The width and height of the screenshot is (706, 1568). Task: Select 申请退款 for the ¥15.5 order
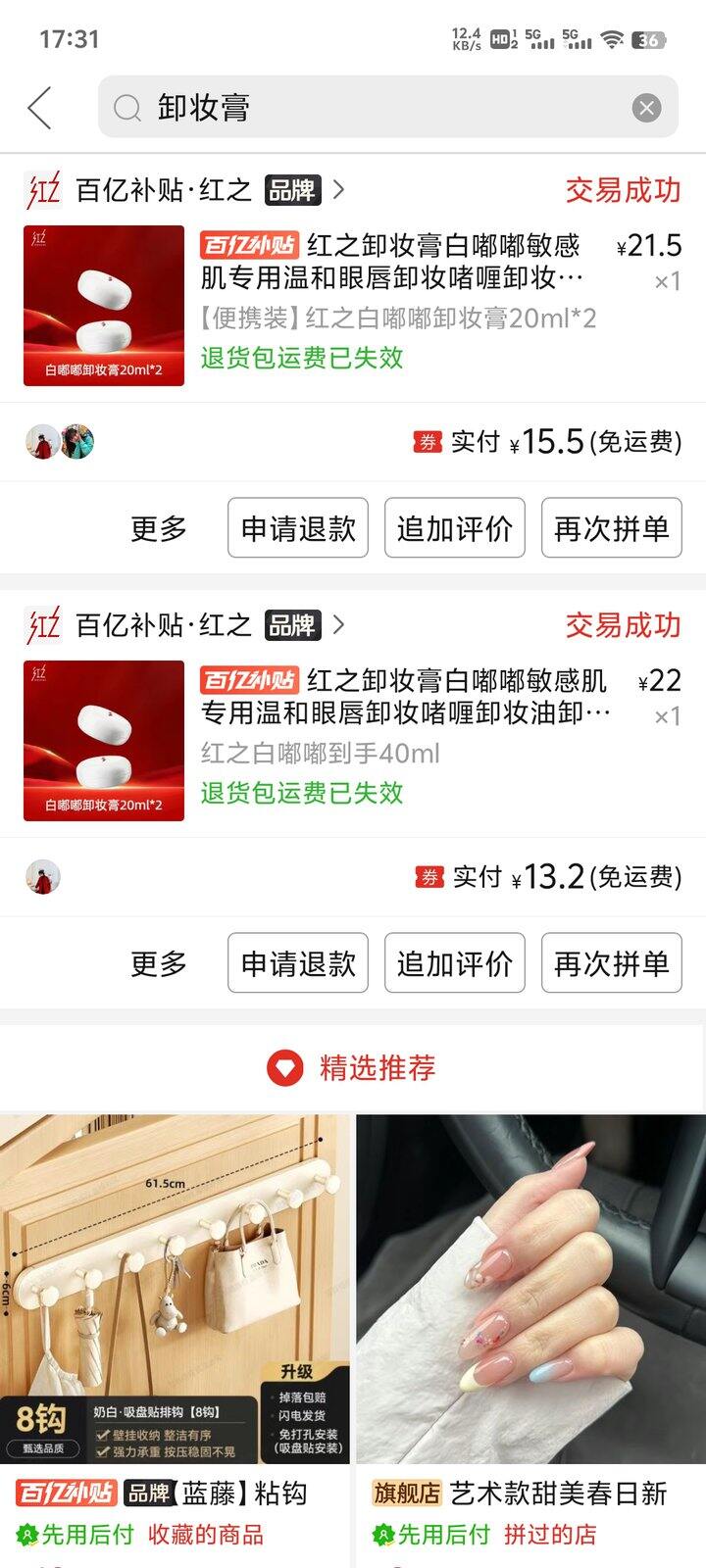pyautogui.click(x=298, y=528)
